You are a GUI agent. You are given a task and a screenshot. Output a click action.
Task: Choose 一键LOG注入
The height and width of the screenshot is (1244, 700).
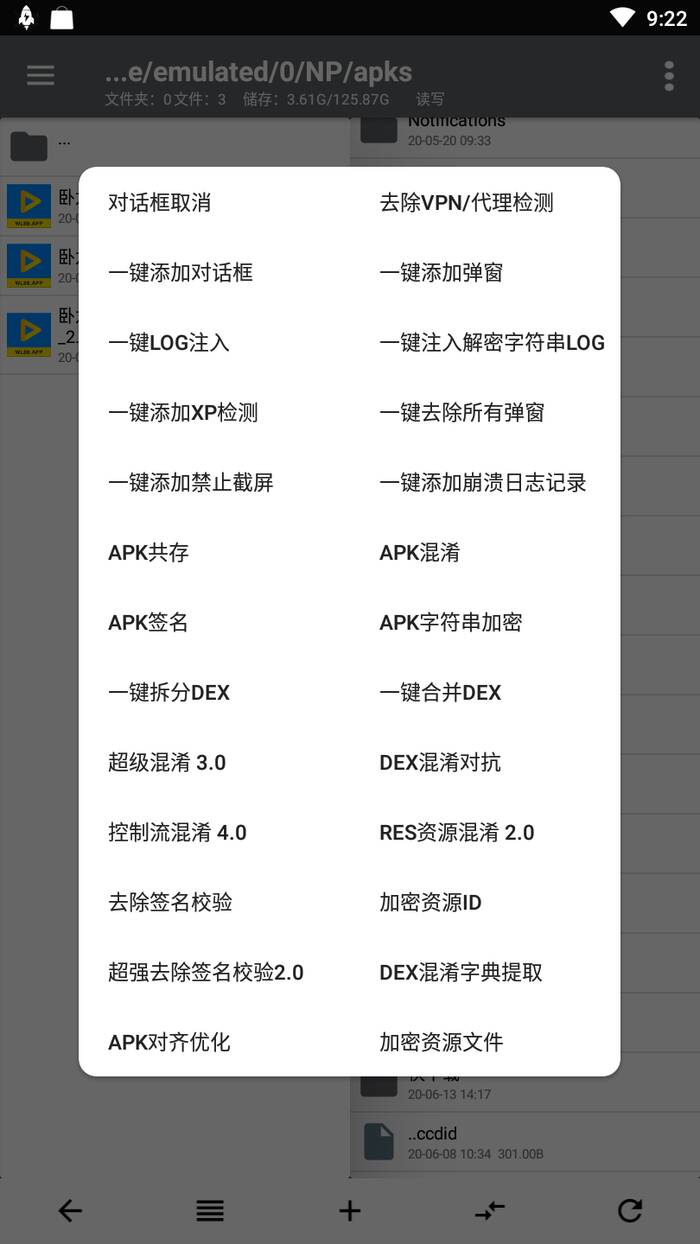169,343
